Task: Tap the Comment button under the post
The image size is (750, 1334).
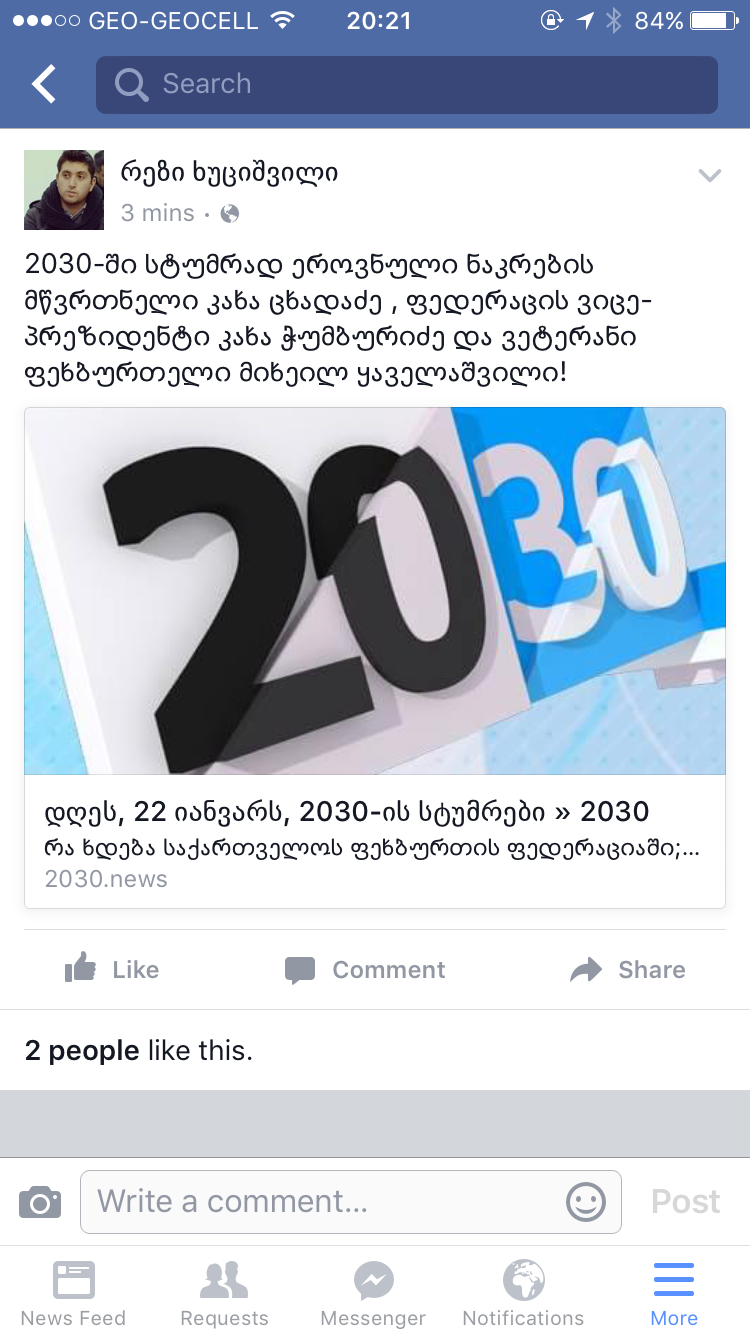Action: [x=366, y=969]
